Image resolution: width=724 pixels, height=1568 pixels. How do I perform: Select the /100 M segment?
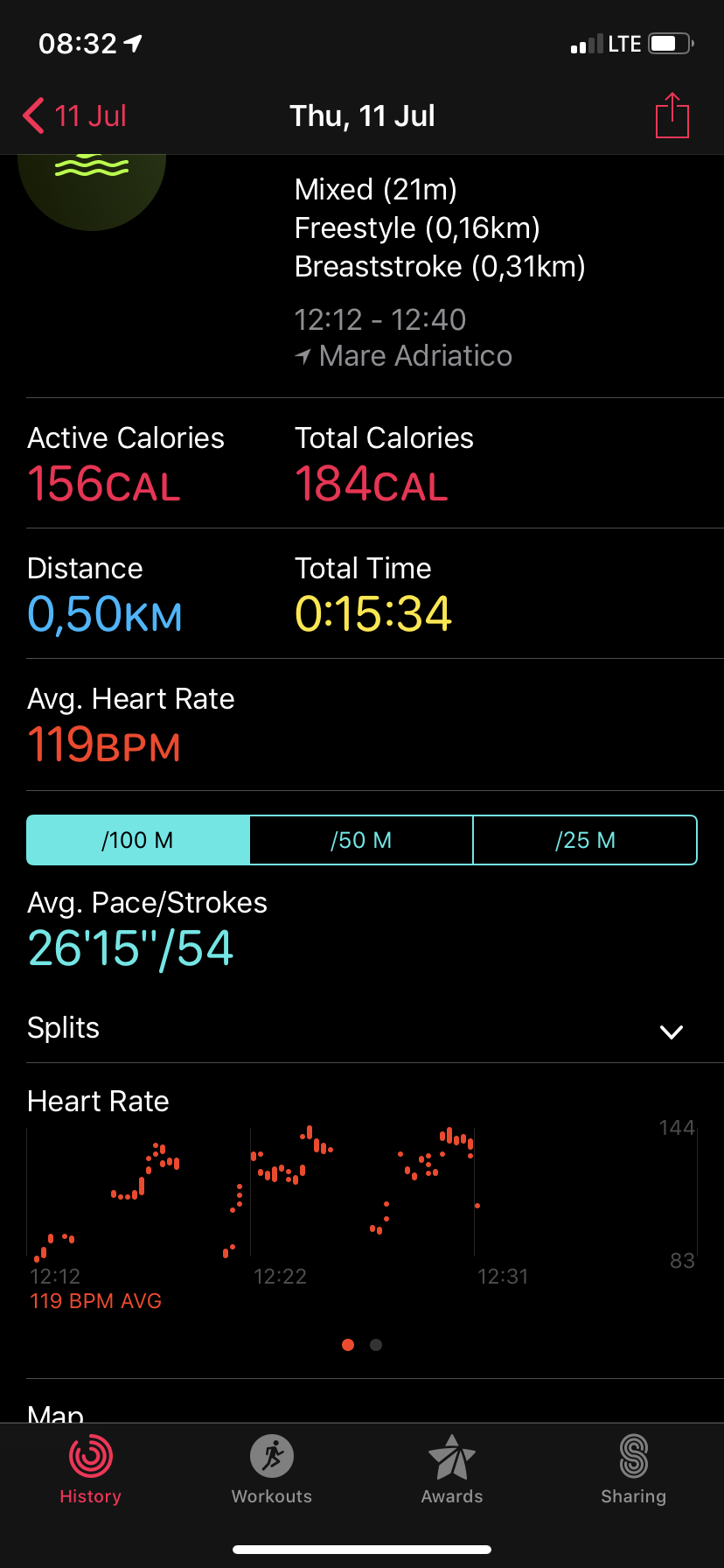click(138, 840)
